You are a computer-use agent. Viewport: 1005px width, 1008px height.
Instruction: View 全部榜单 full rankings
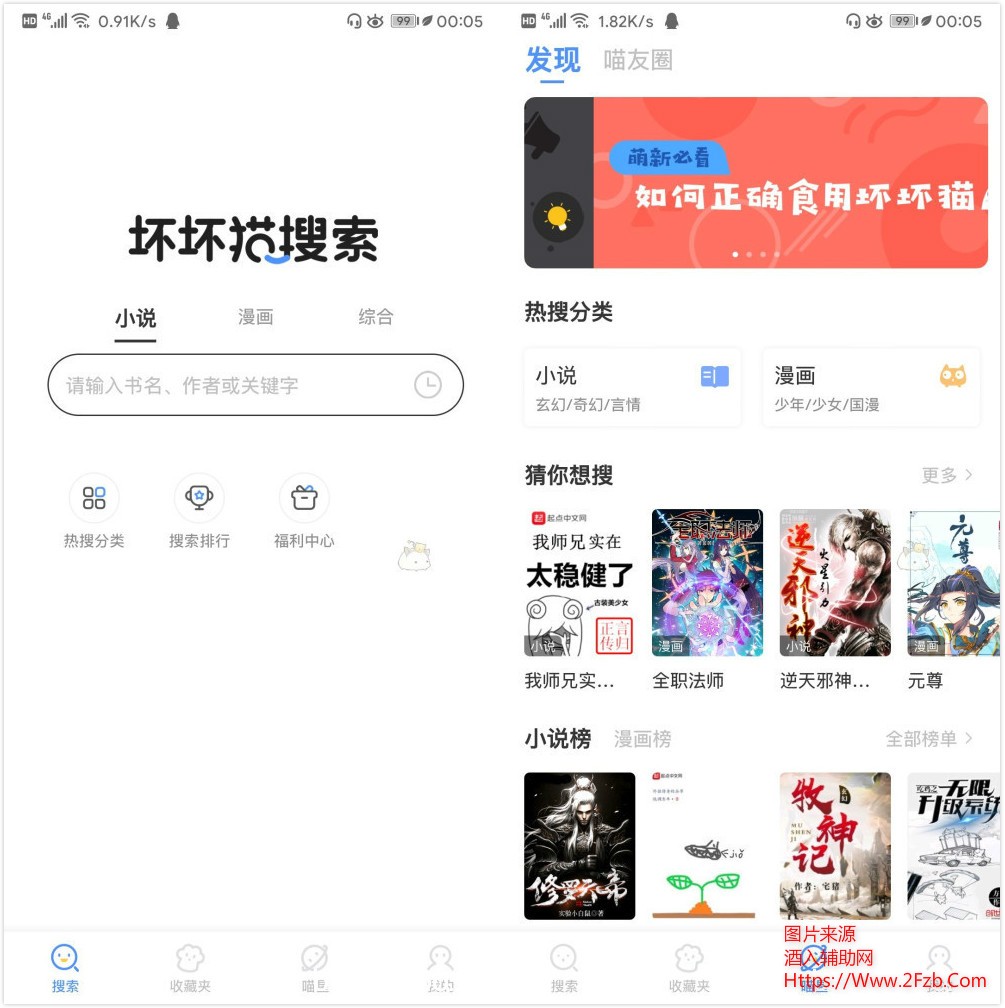click(929, 739)
